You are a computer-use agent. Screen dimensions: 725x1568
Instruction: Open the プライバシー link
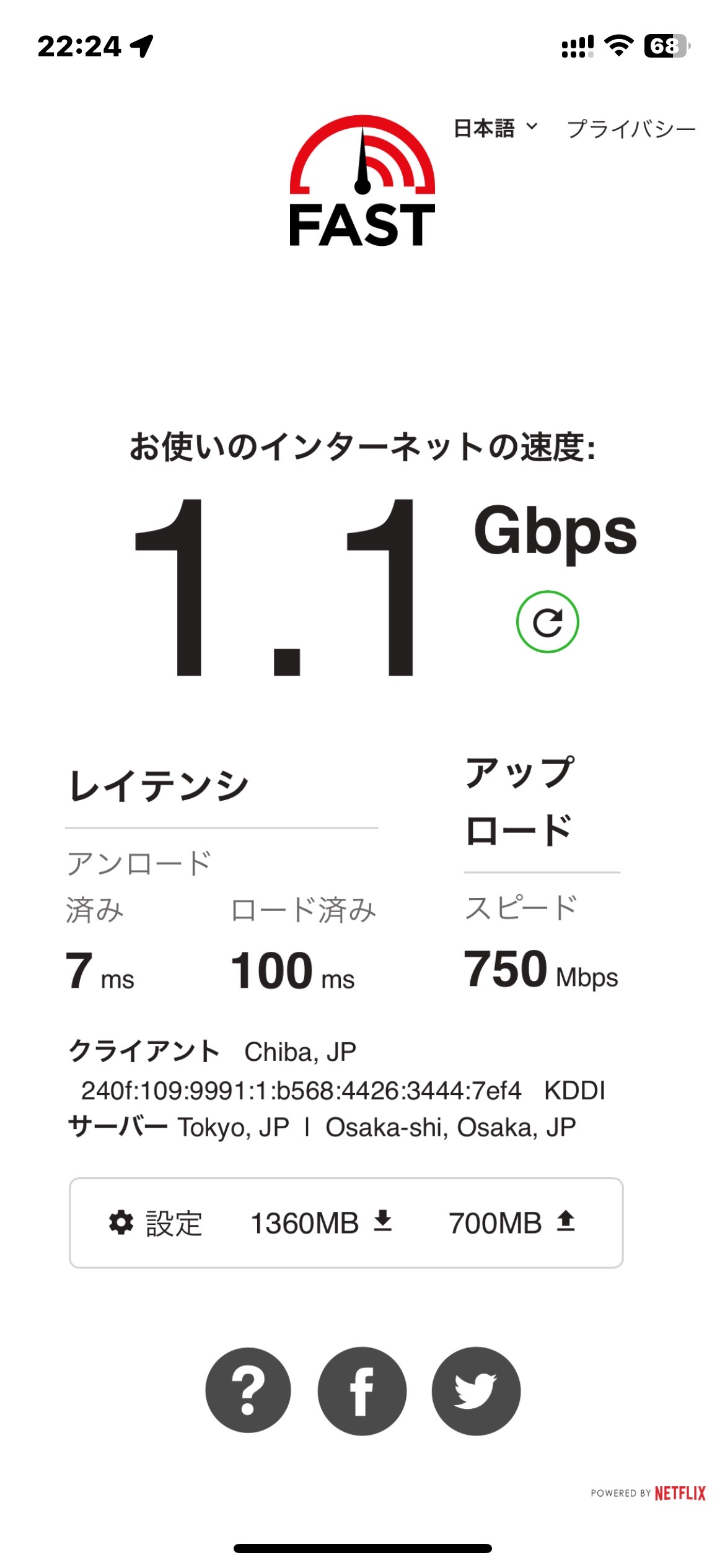[631, 129]
